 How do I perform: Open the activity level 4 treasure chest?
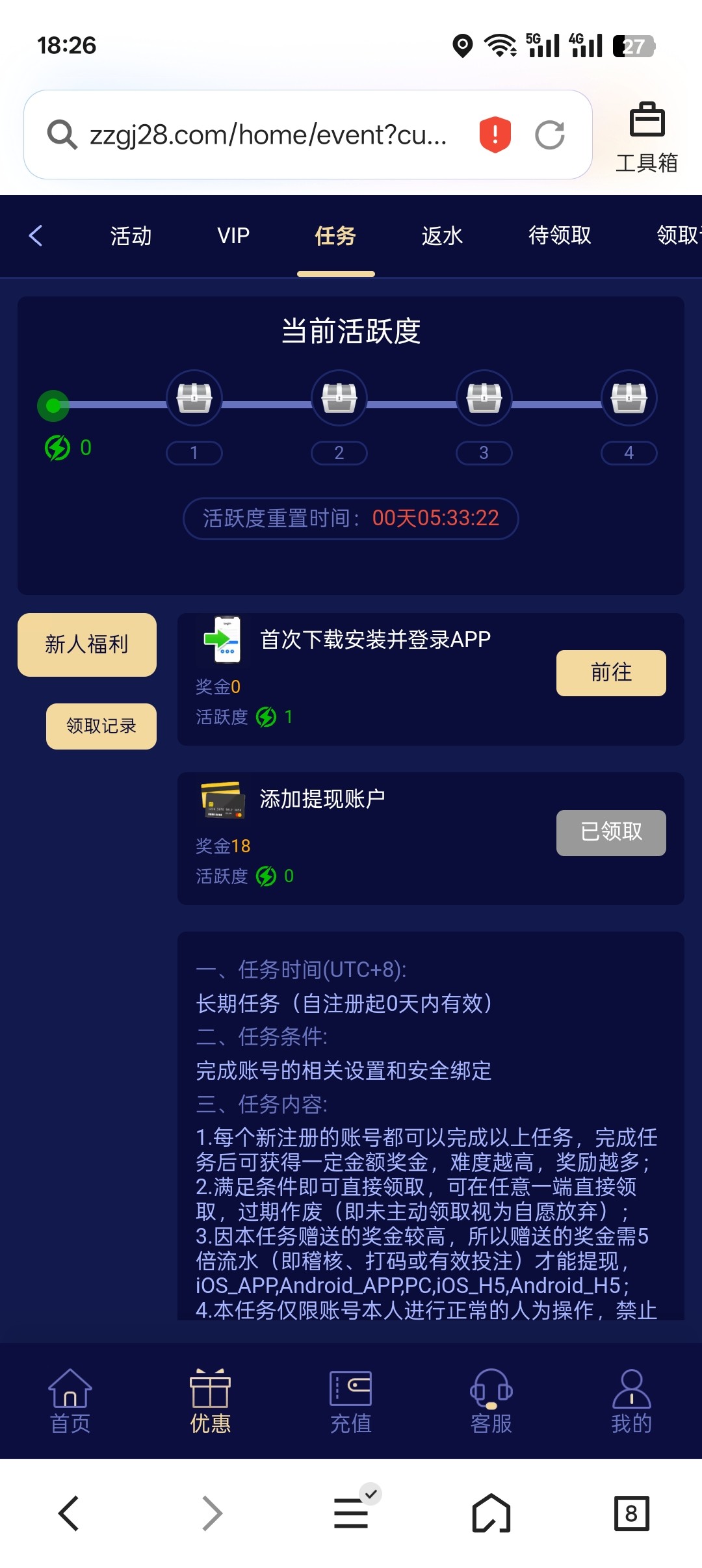click(629, 398)
